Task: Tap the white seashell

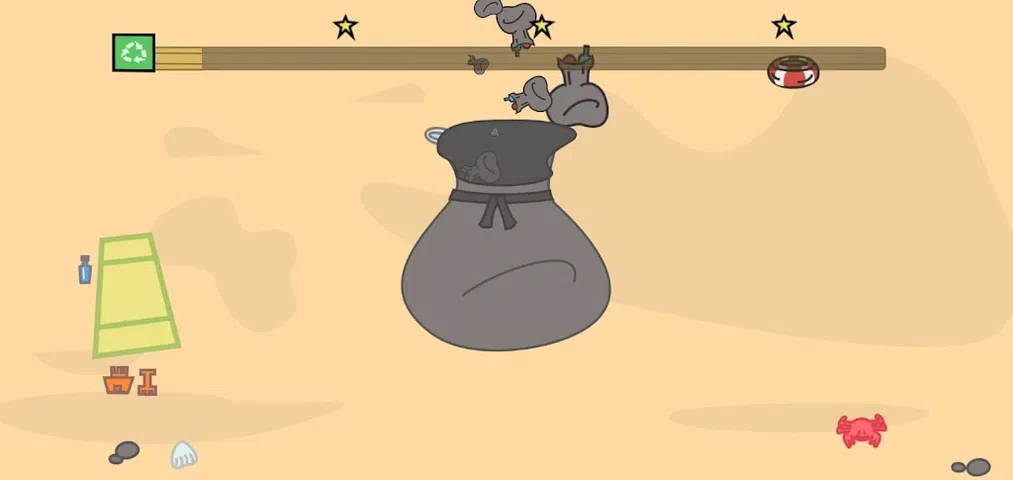Action: click(x=183, y=455)
